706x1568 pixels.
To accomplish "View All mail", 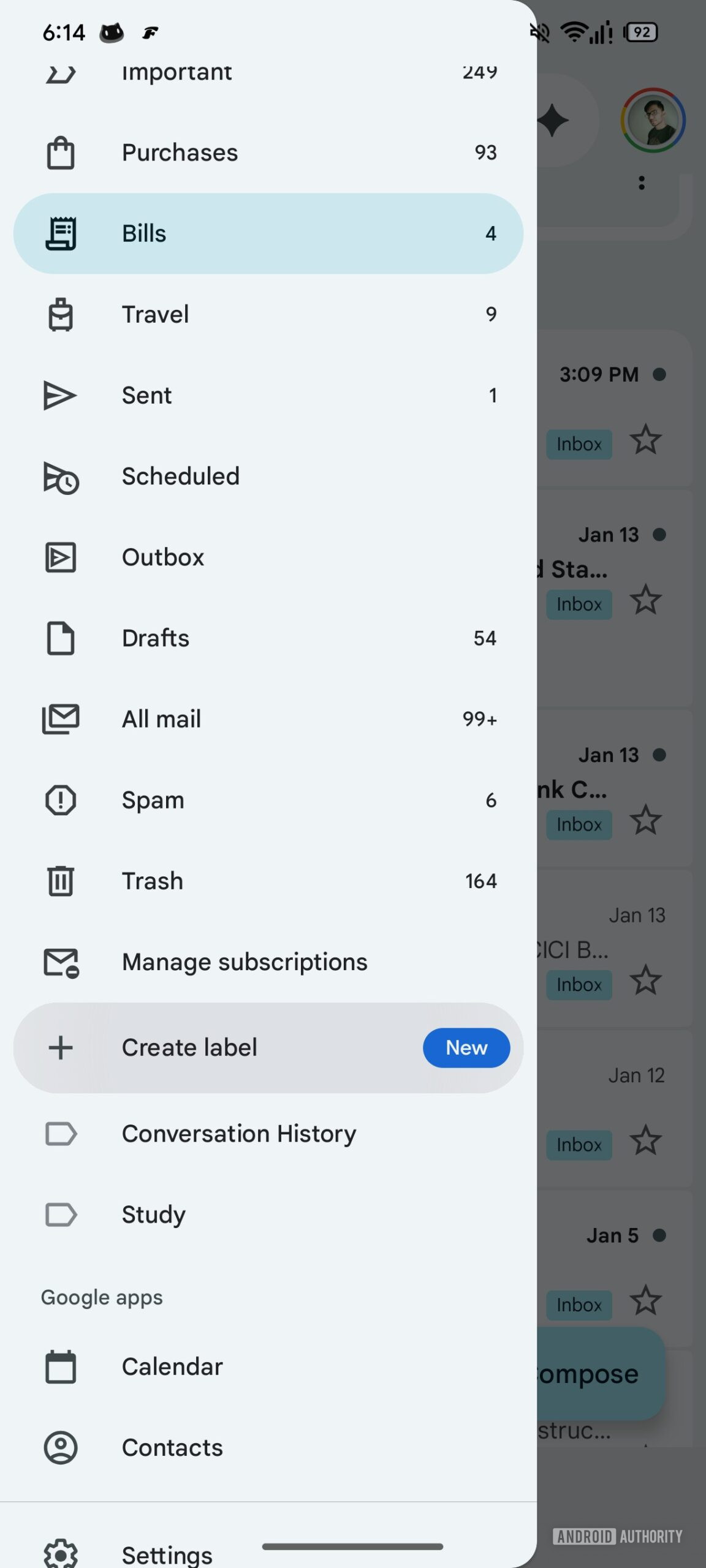I will (x=161, y=718).
